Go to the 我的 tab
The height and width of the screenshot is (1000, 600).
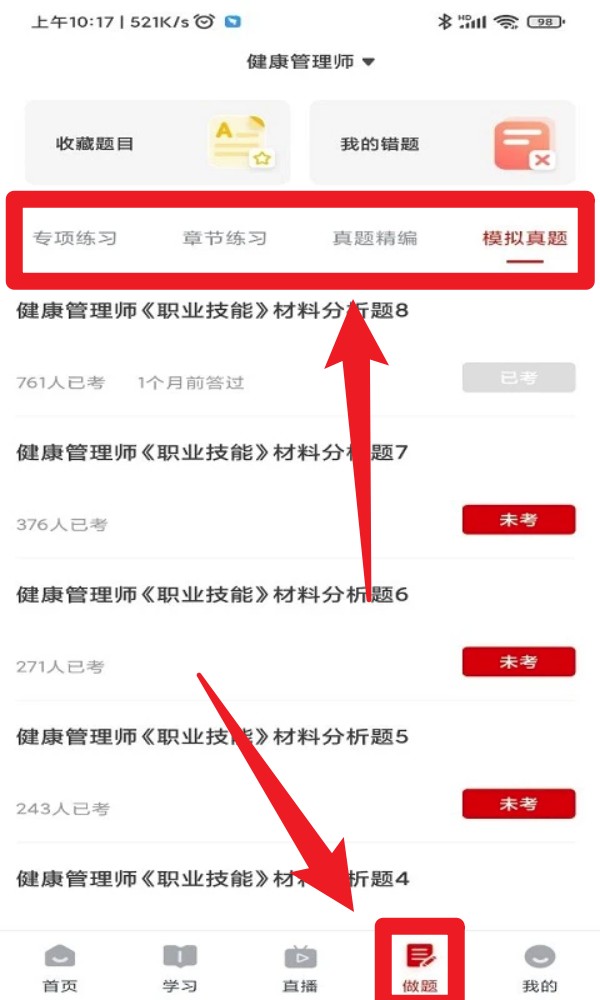click(540, 967)
